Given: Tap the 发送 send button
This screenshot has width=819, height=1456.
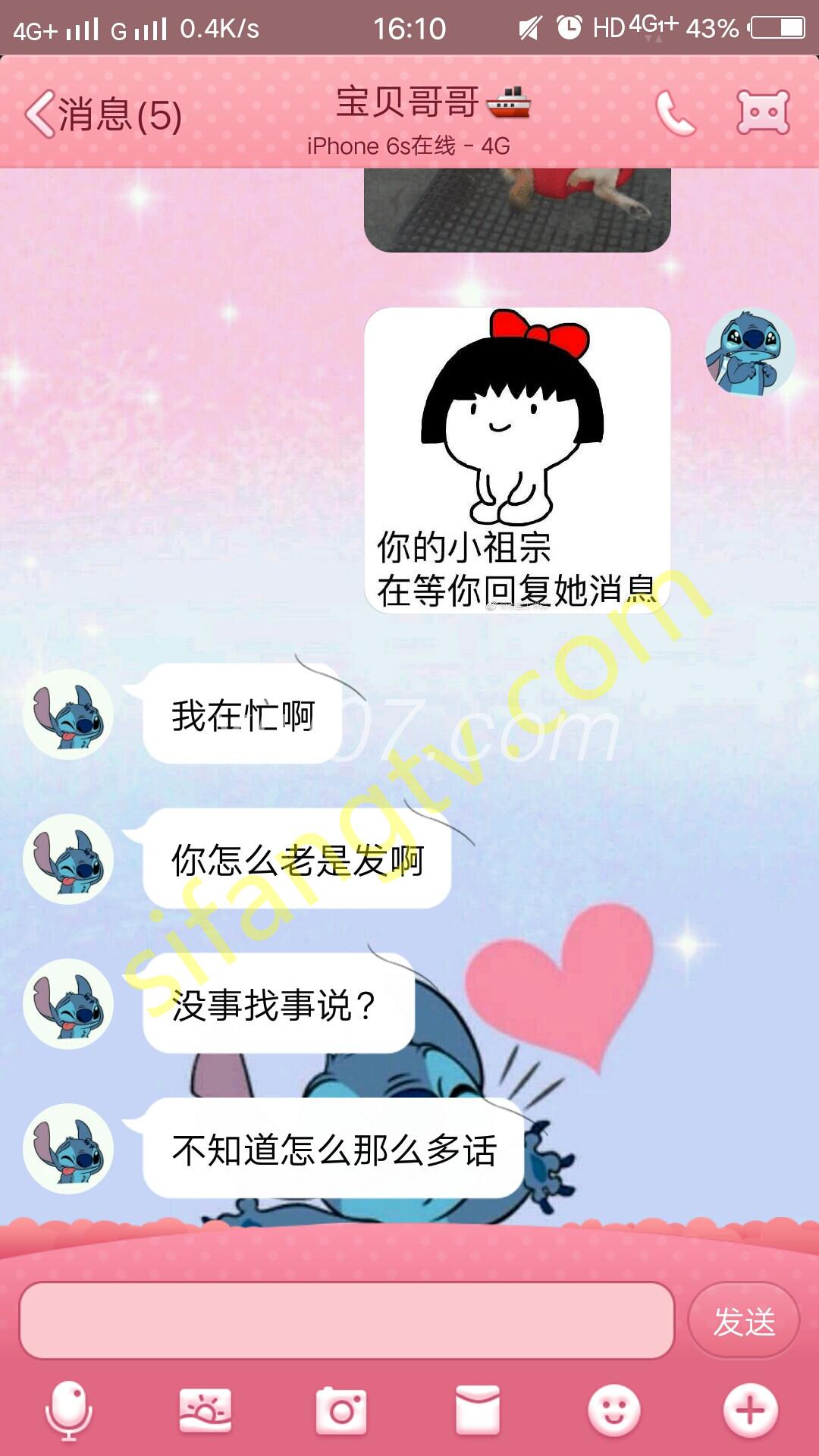Looking at the screenshot, I should (744, 1321).
